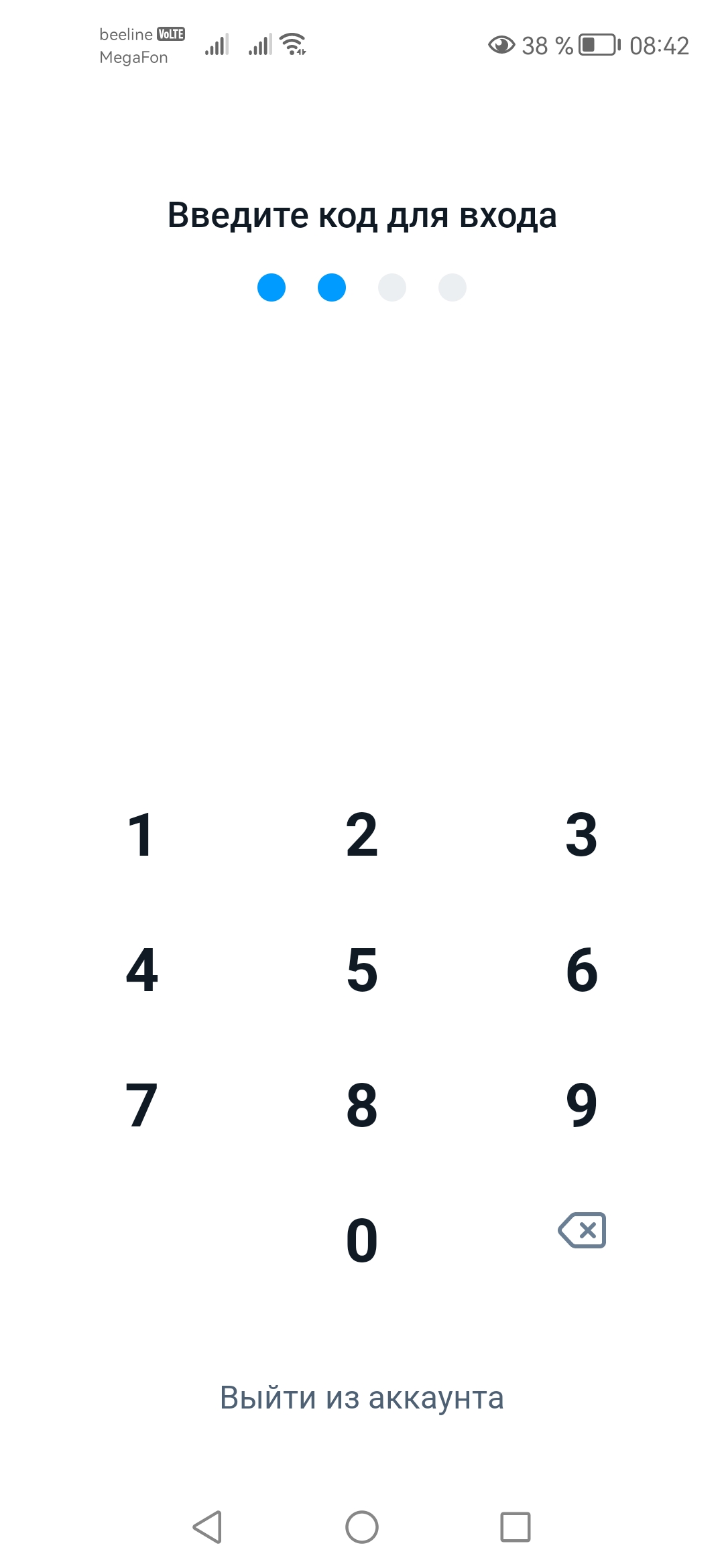The width and height of the screenshot is (724, 1568).
Task: Delete the last entered digit
Action: 582,1230
